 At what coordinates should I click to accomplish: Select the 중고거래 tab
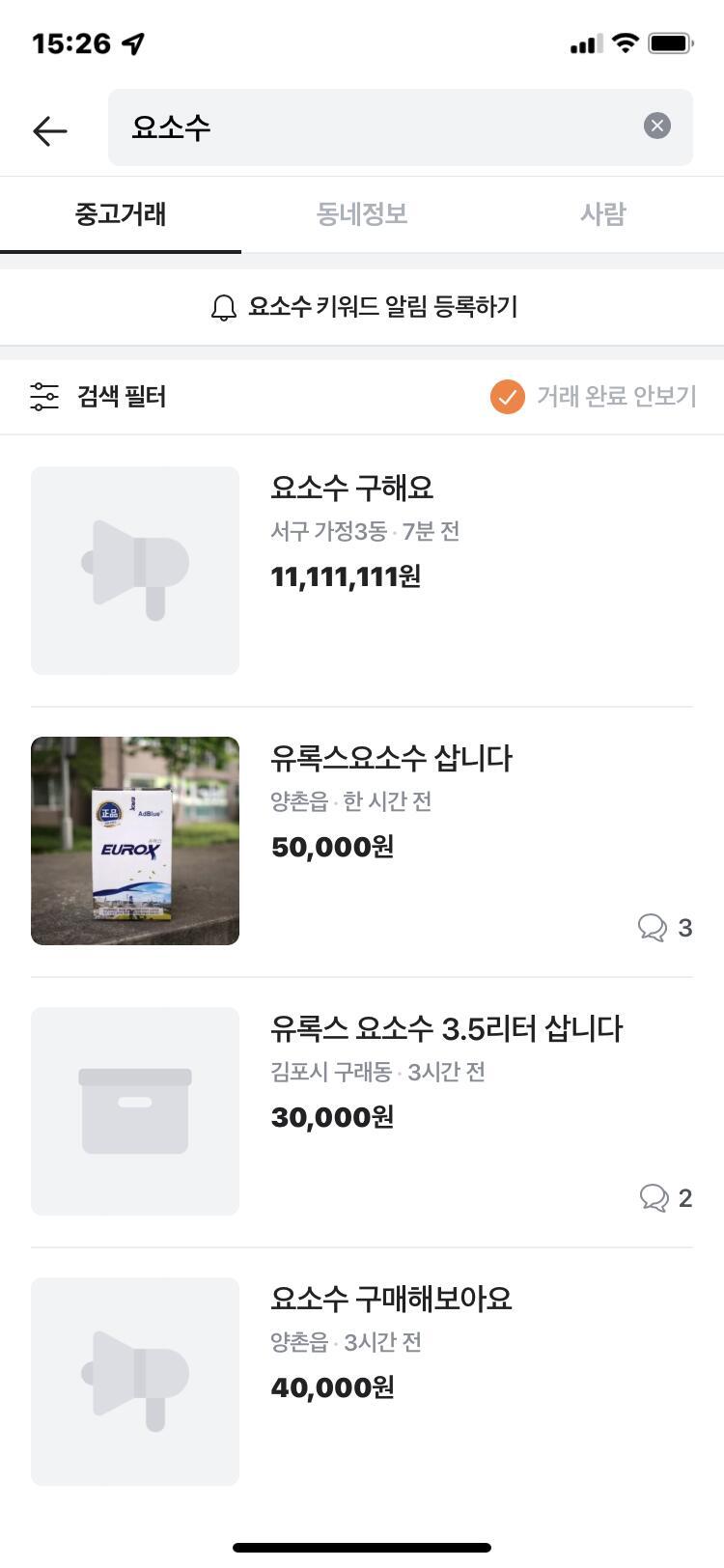coord(121,214)
